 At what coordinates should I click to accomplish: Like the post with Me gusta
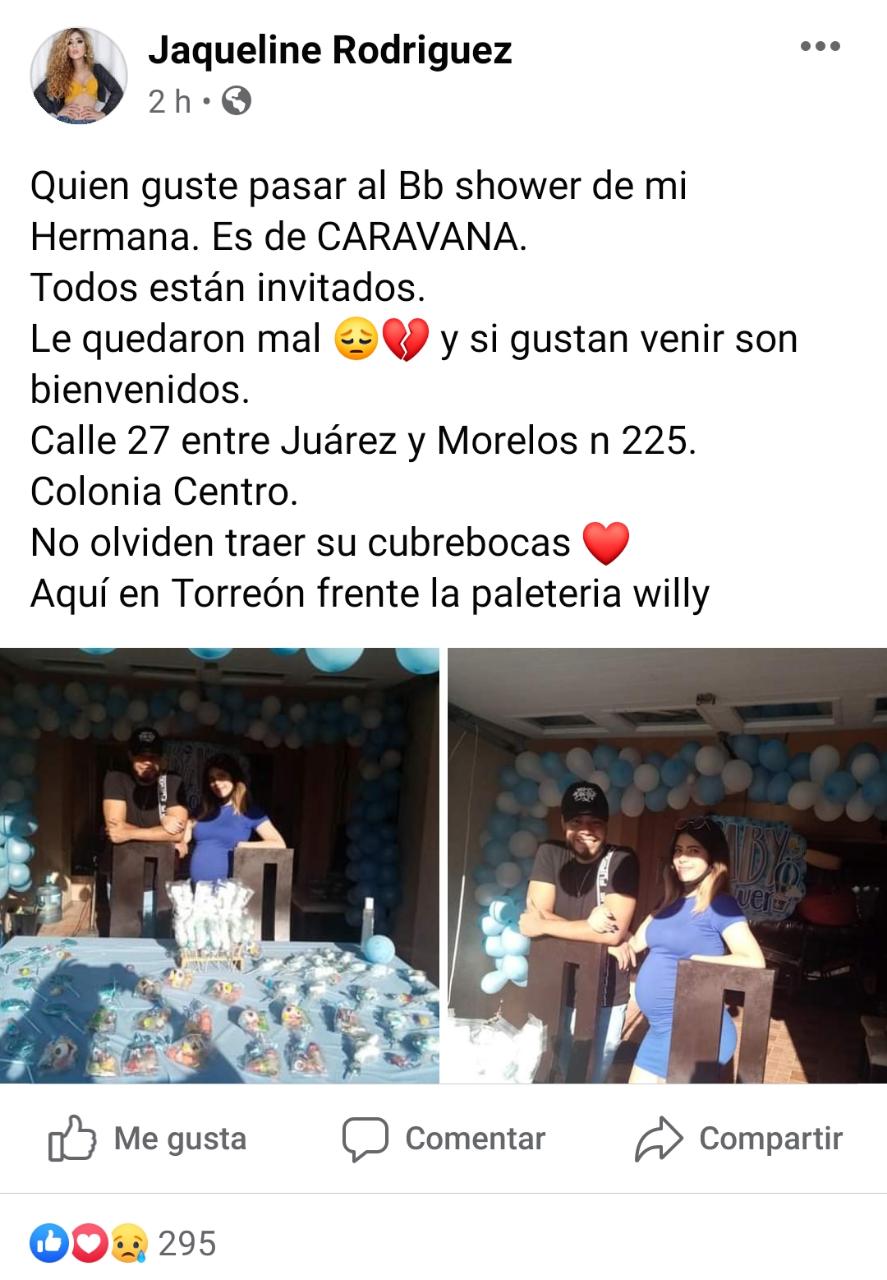click(148, 1139)
